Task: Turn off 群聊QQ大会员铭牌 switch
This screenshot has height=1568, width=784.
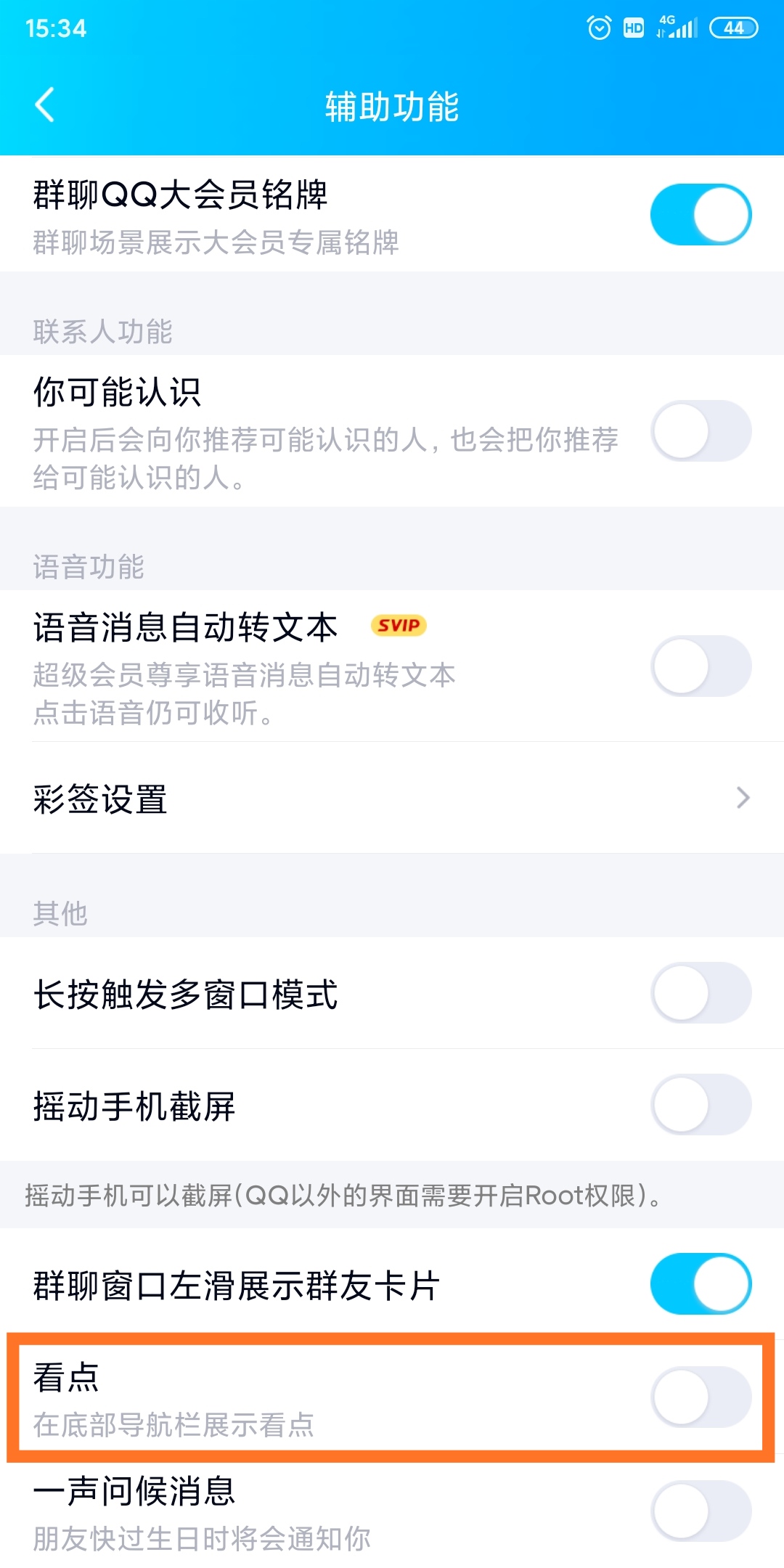Action: pyautogui.click(x=701, y=214)
